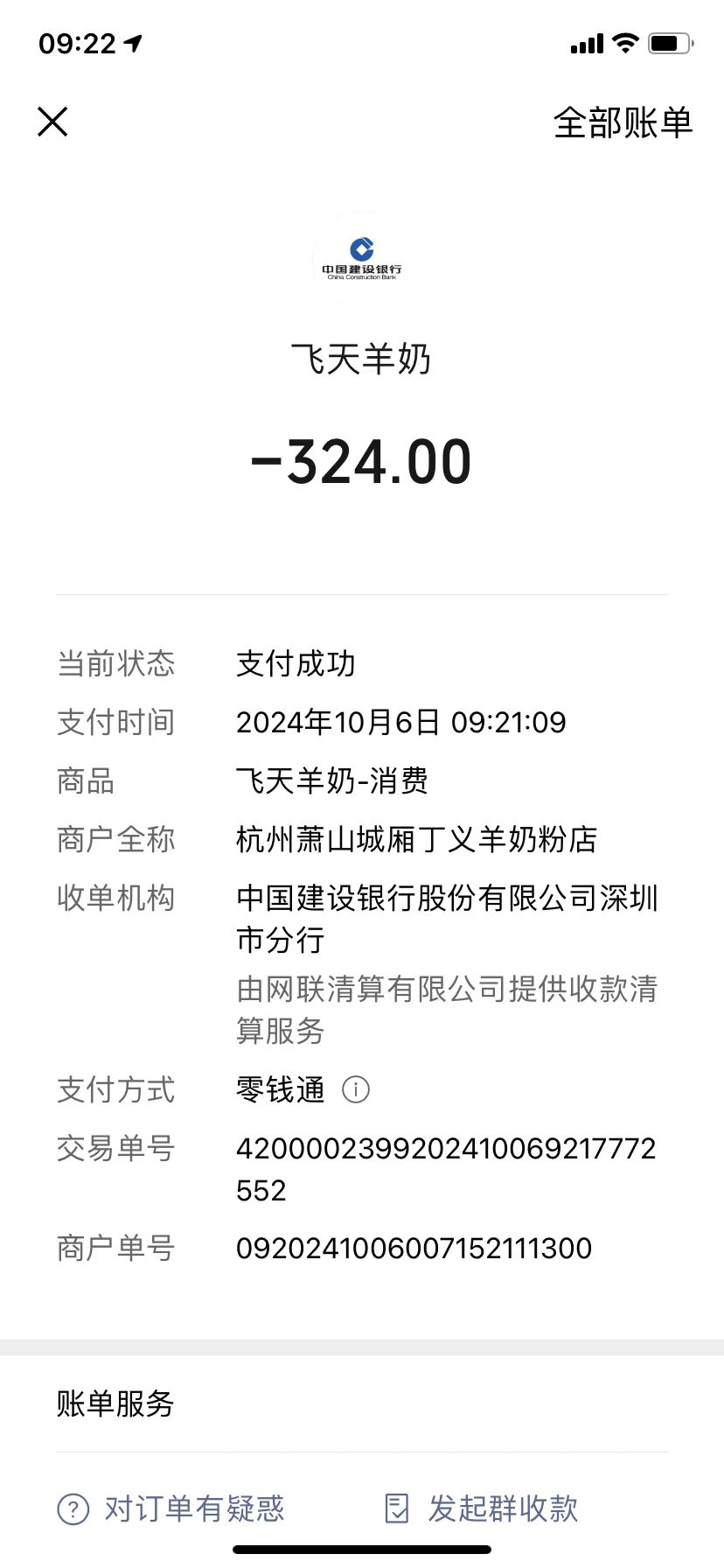Tap the info icon beside 零钱通
724x1568 pixels.
[356, 1089]
